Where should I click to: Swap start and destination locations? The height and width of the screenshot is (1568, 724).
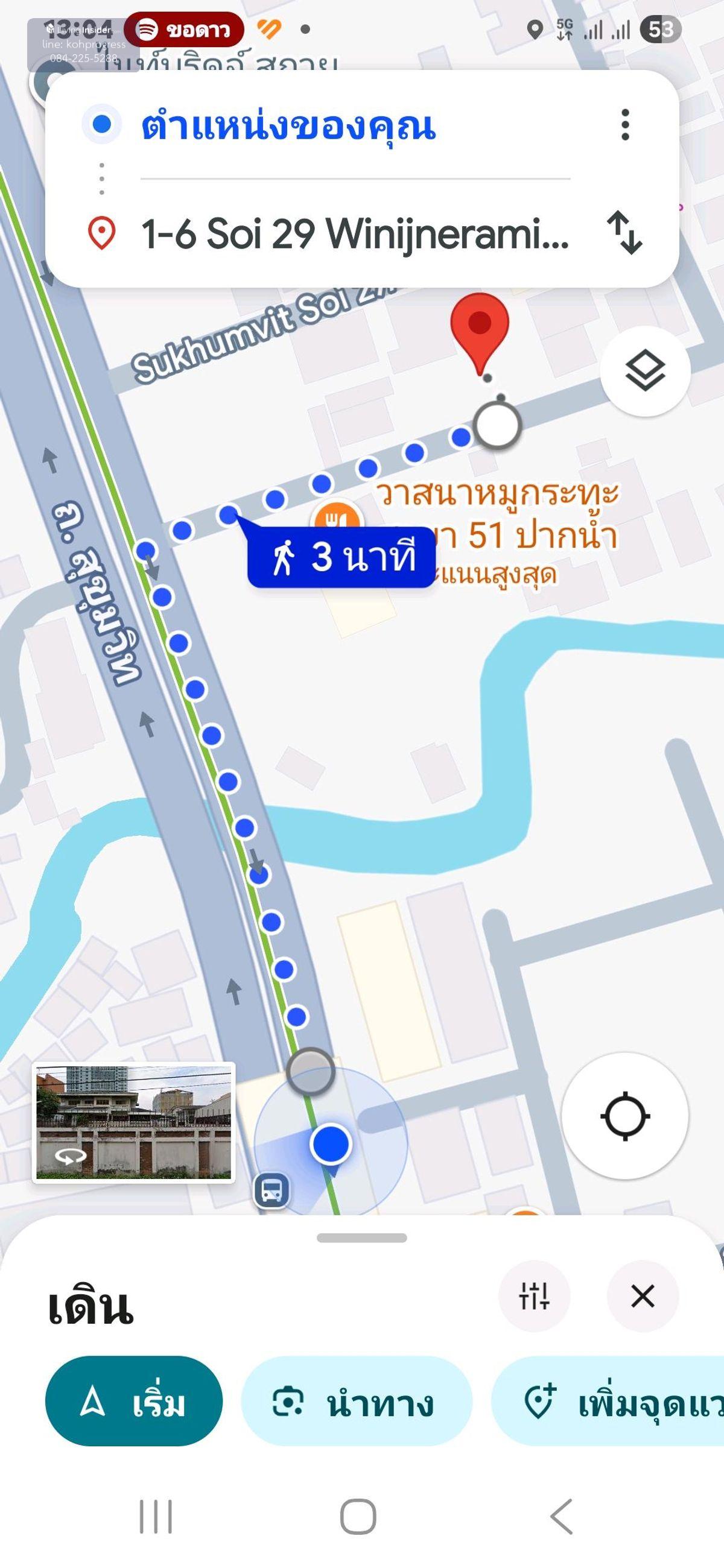click(x=624, y=233)
